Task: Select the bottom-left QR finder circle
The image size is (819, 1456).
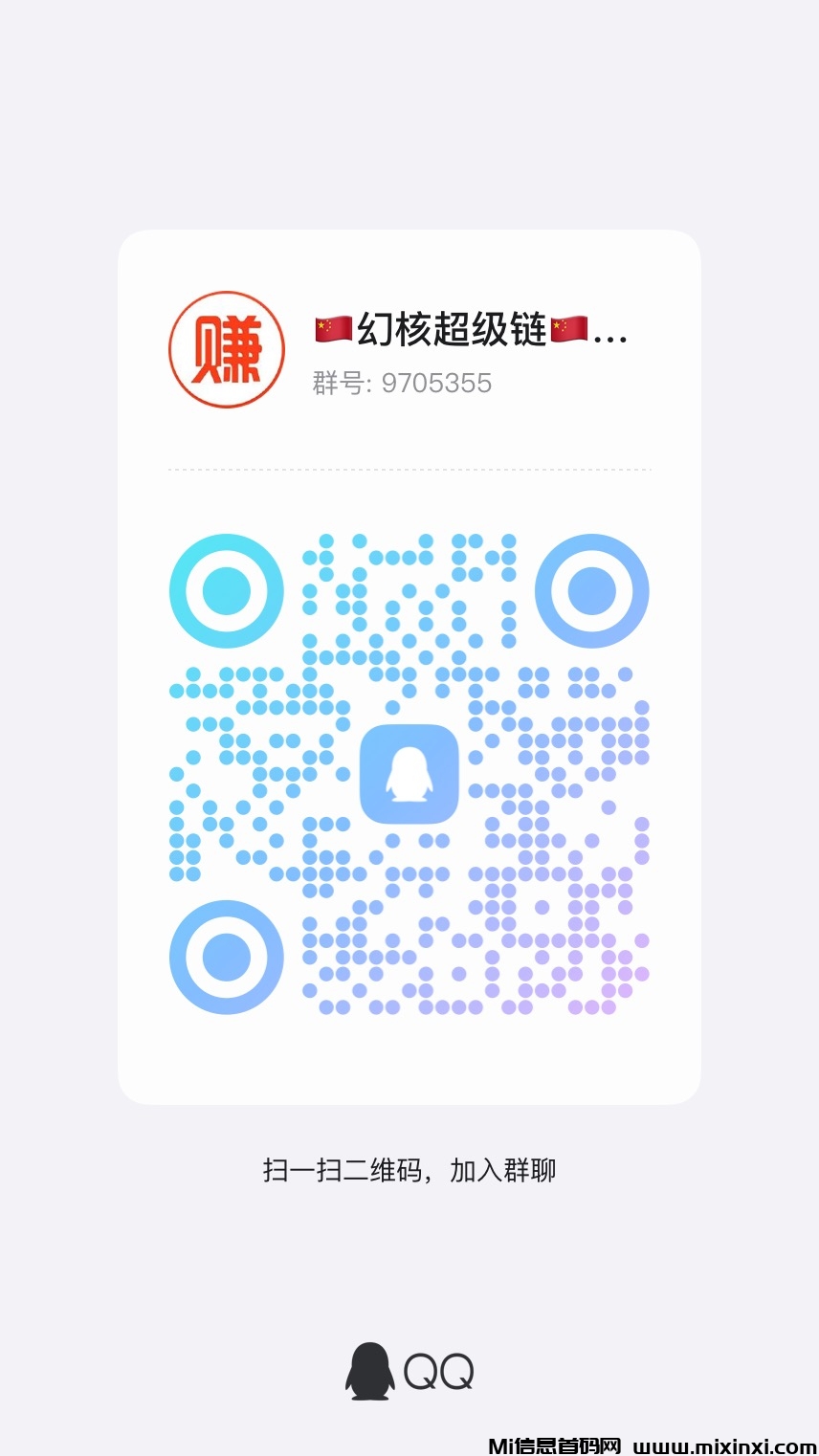Action: click(x=226, y=957)
